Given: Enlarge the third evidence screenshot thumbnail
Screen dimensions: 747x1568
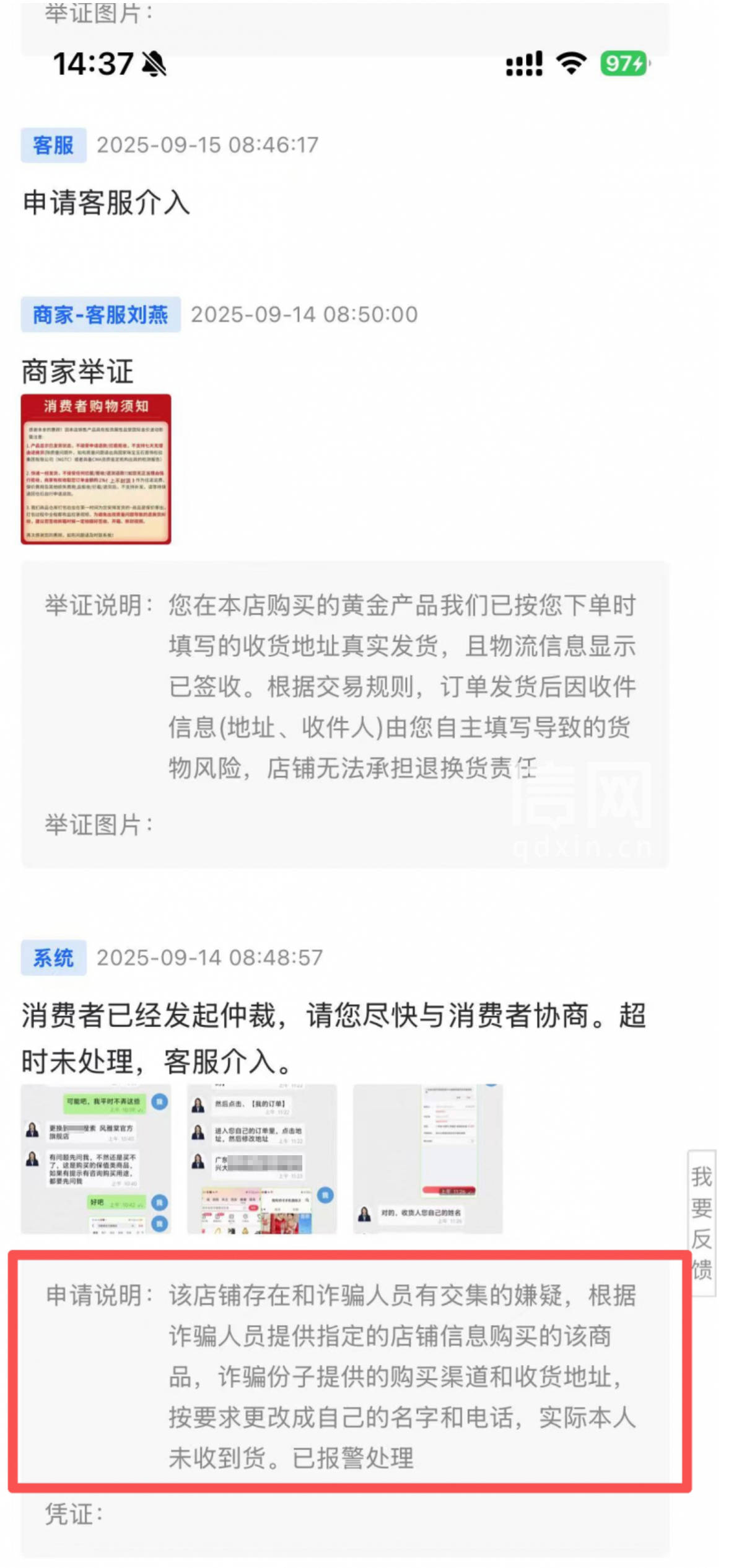Looking at the screenshot, I should coord(427,1158).
